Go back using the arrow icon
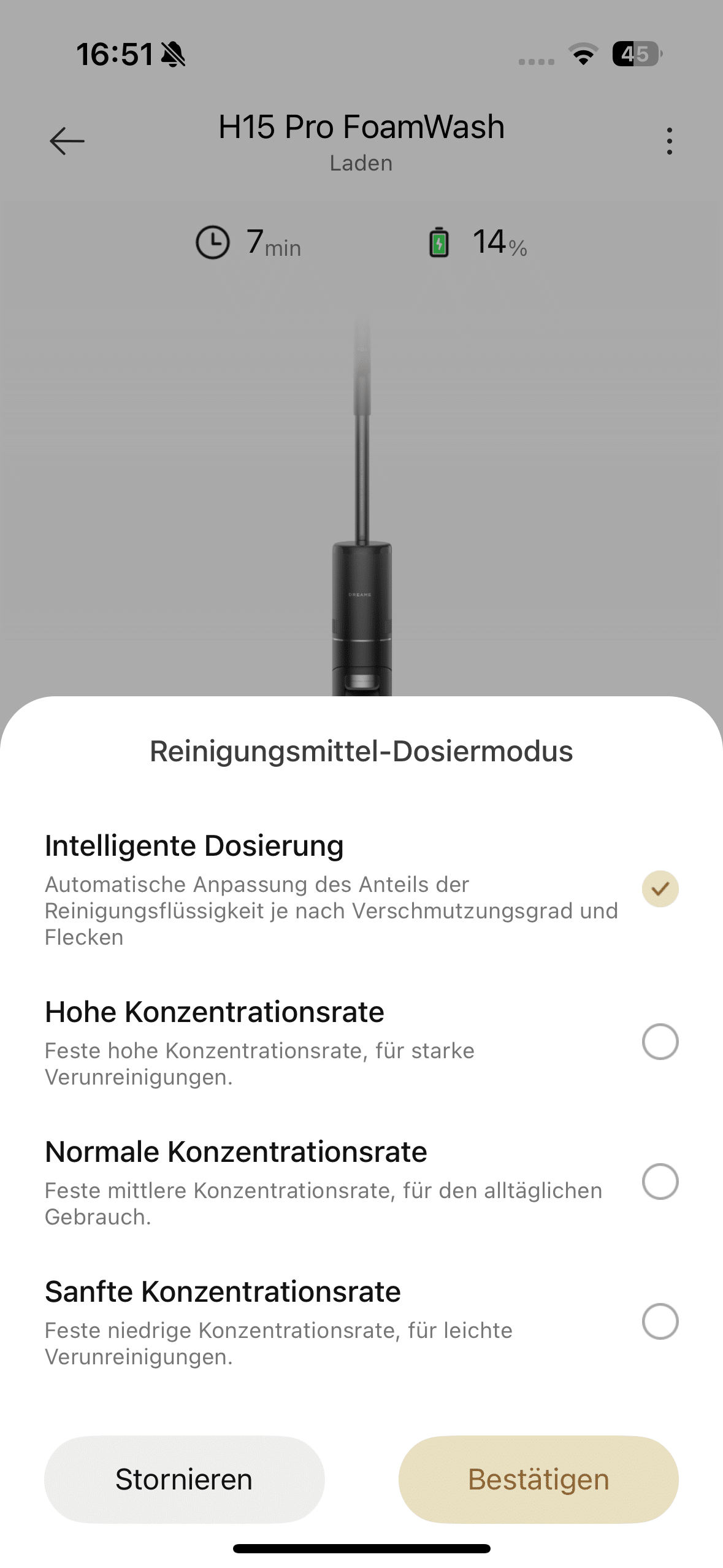Viewport: 723px width, 1568px height. click(x=67, y=141)
